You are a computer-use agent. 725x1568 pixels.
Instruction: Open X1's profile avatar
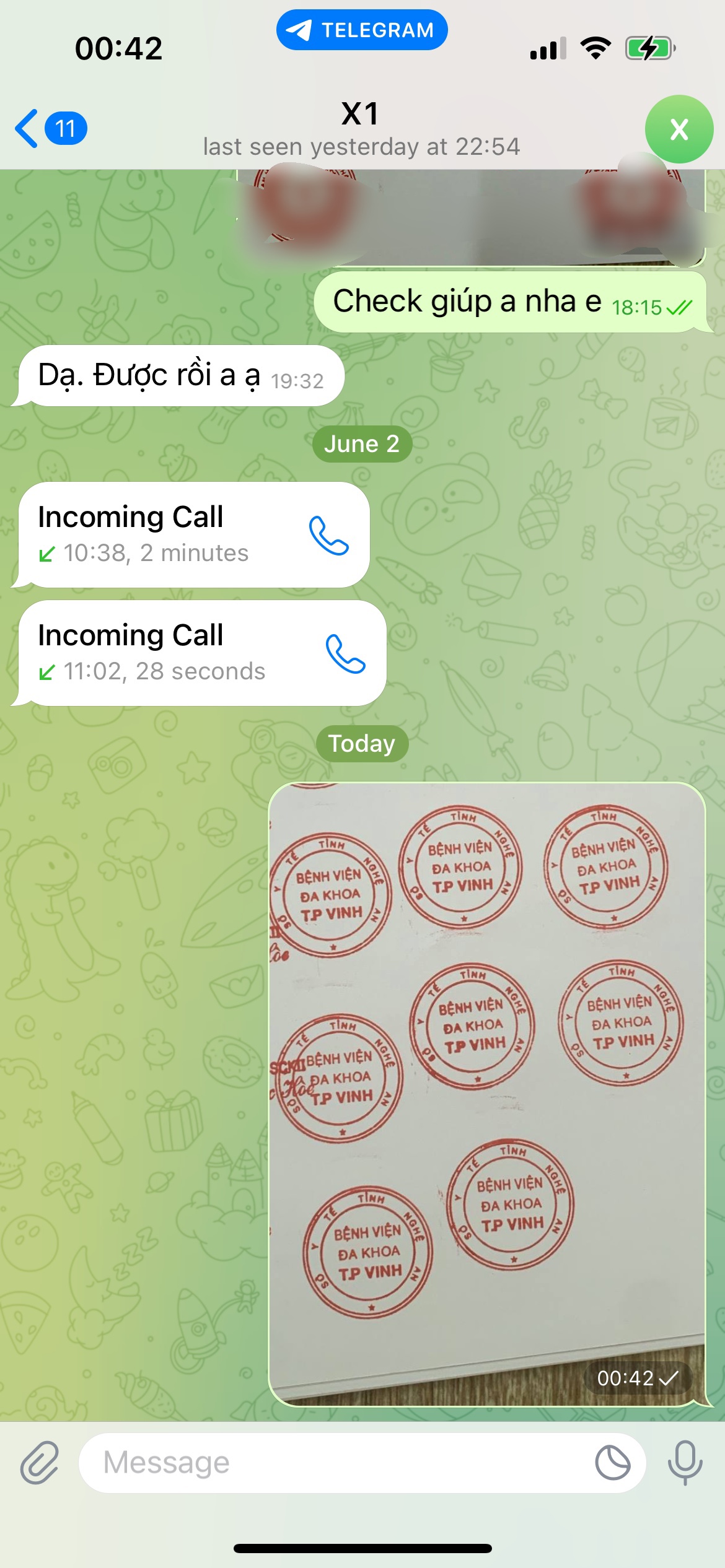pos(679,129)
